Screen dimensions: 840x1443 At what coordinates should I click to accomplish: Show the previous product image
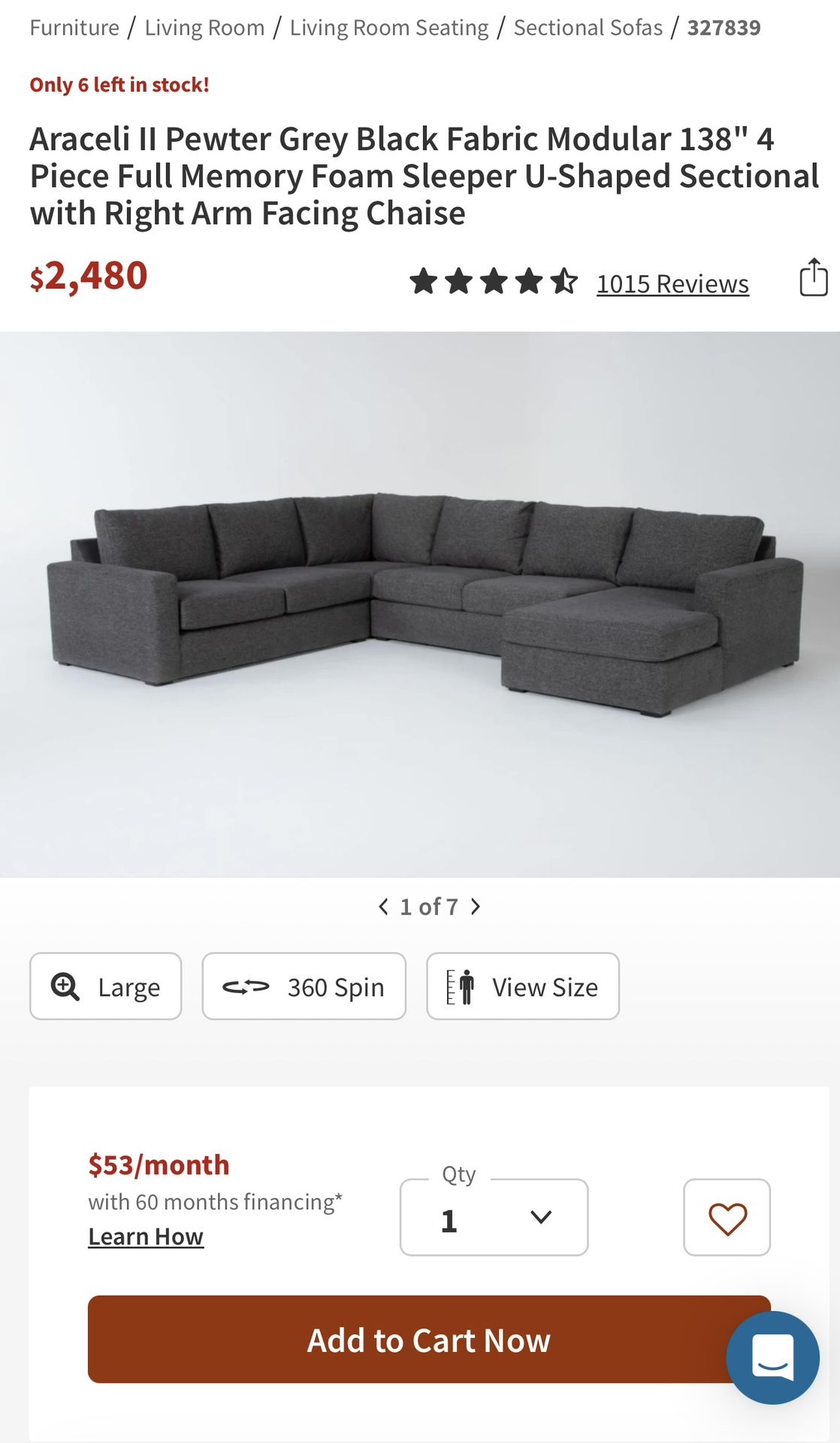384,907
